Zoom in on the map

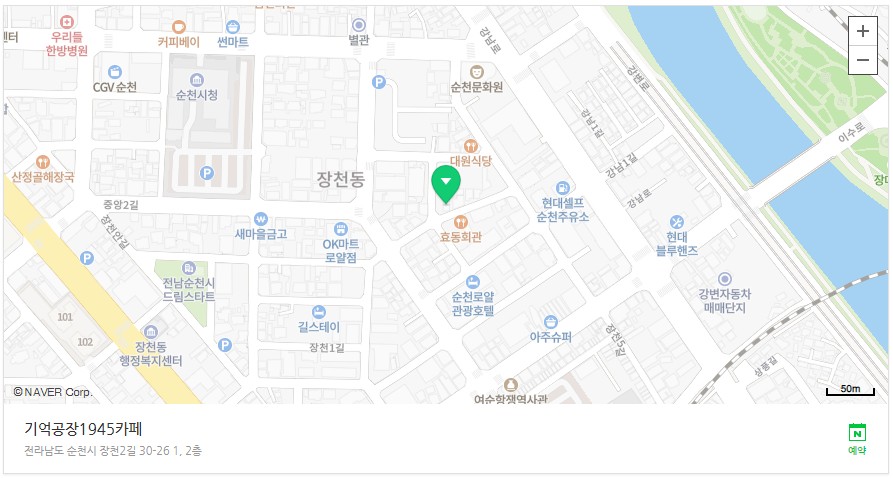(862, 31)
